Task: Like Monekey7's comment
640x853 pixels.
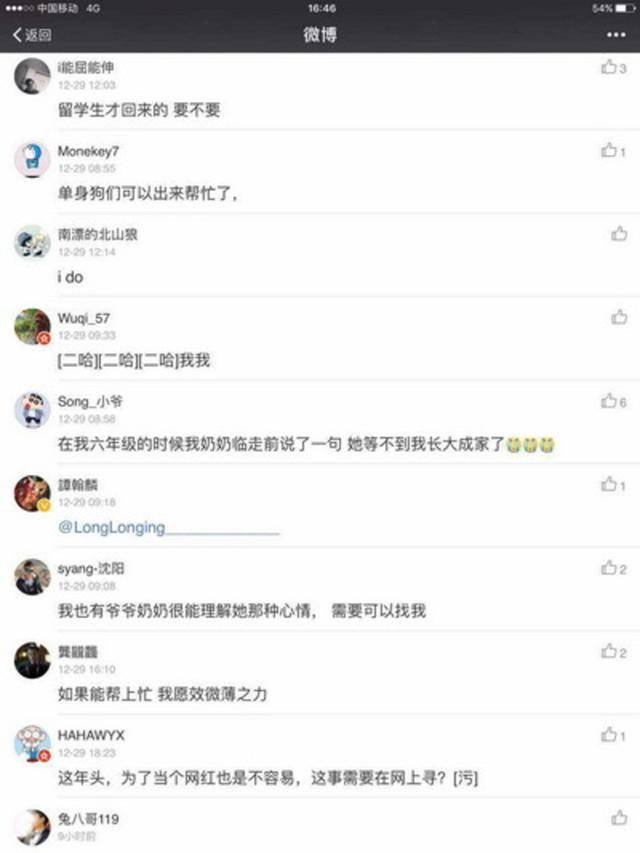Action: (610, 151)
